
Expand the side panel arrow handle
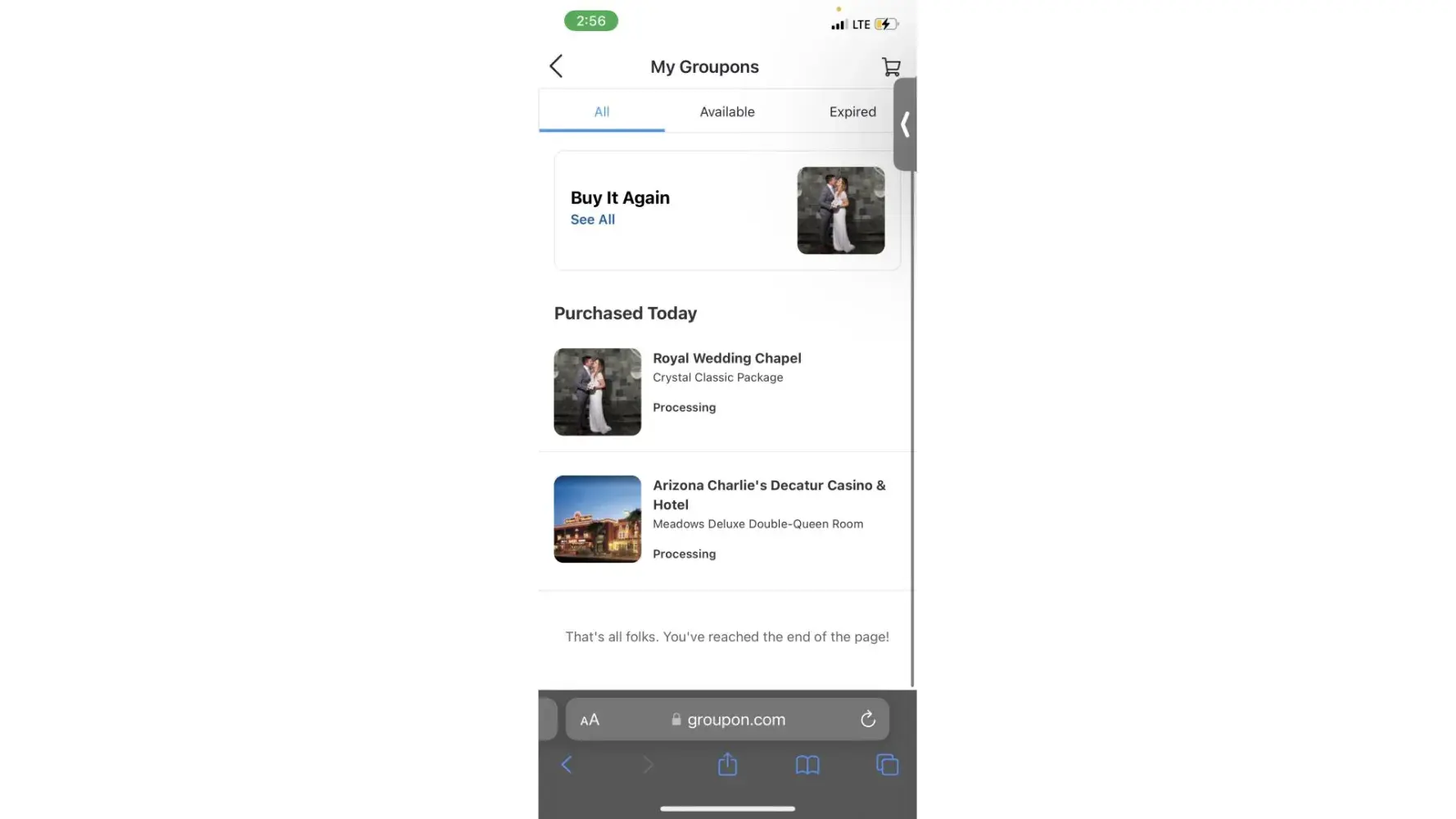[x=905, y=124]
